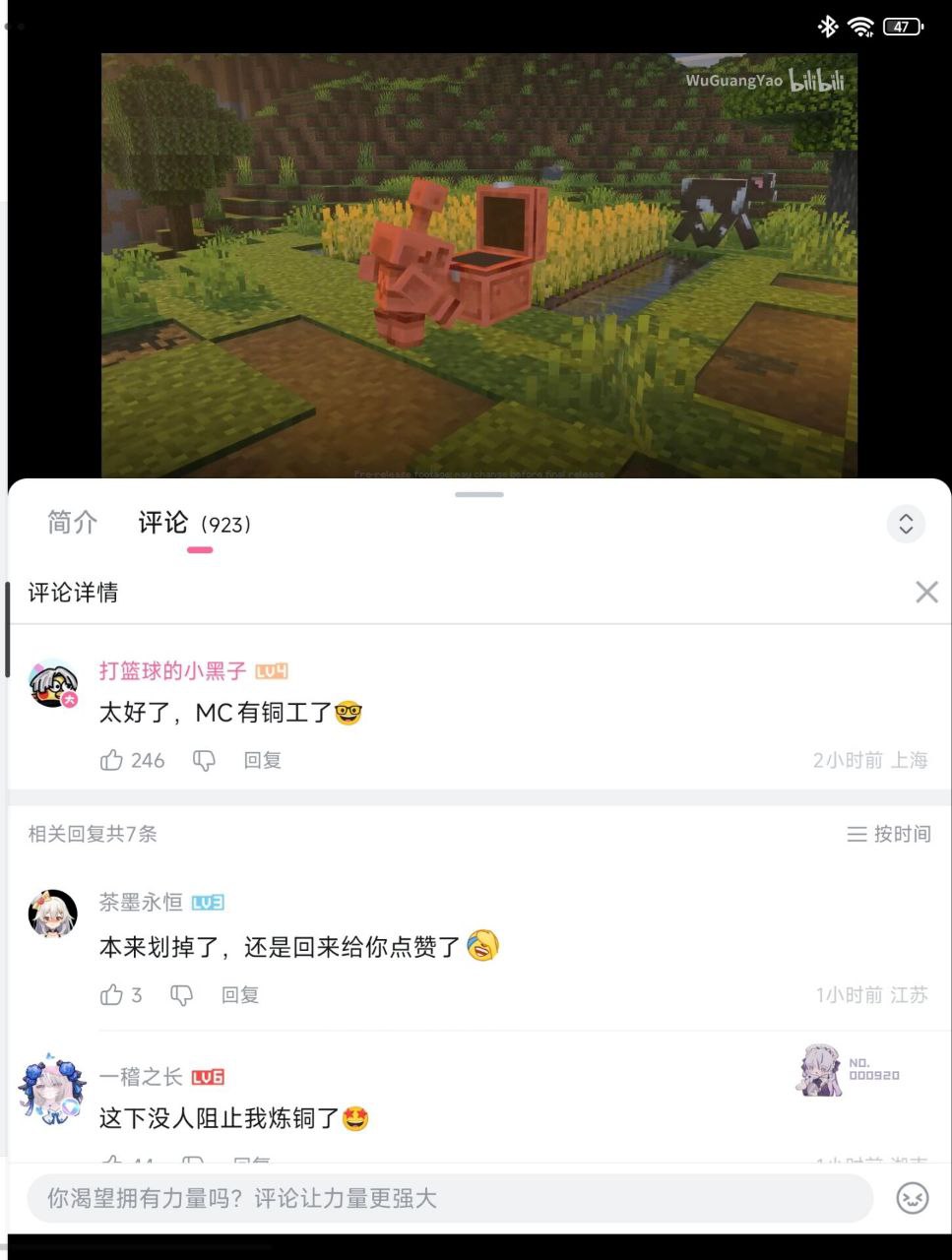Dislike 打篮球的小黑子's comment
Image resolution: width=952 pixels, height=1260 pixels.
click(x=204, y=760)
